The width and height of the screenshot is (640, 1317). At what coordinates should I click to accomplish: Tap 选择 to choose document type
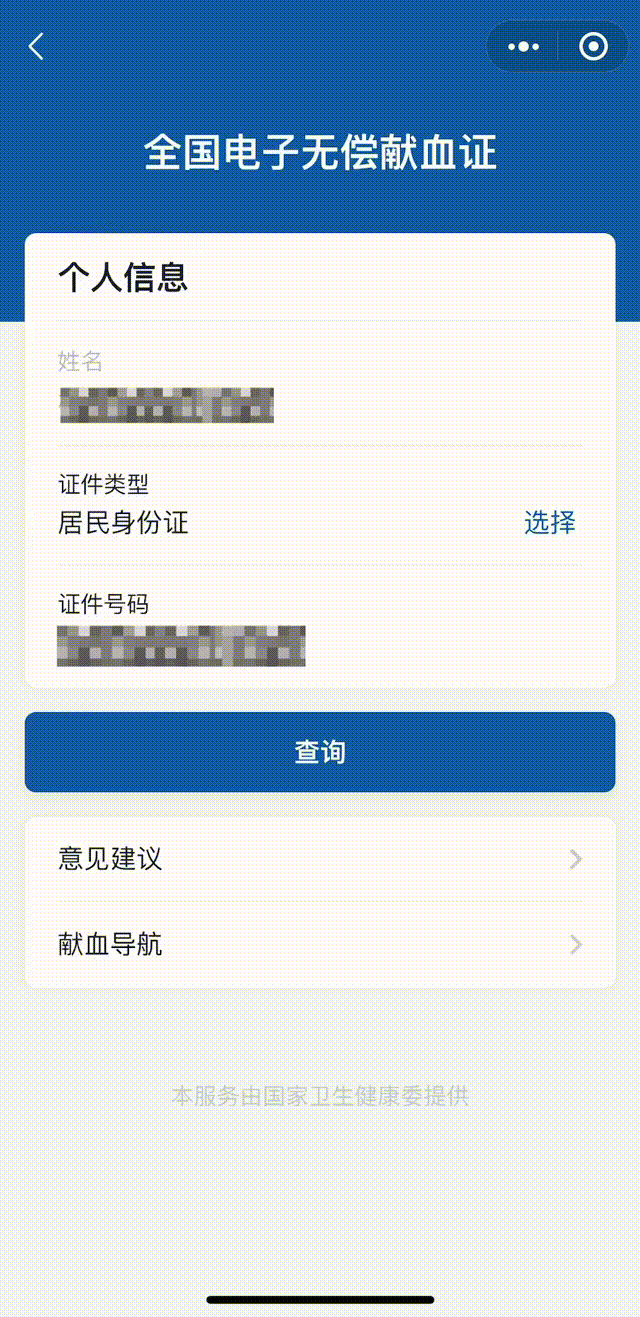pyautogui.click(x=550, y=522)
